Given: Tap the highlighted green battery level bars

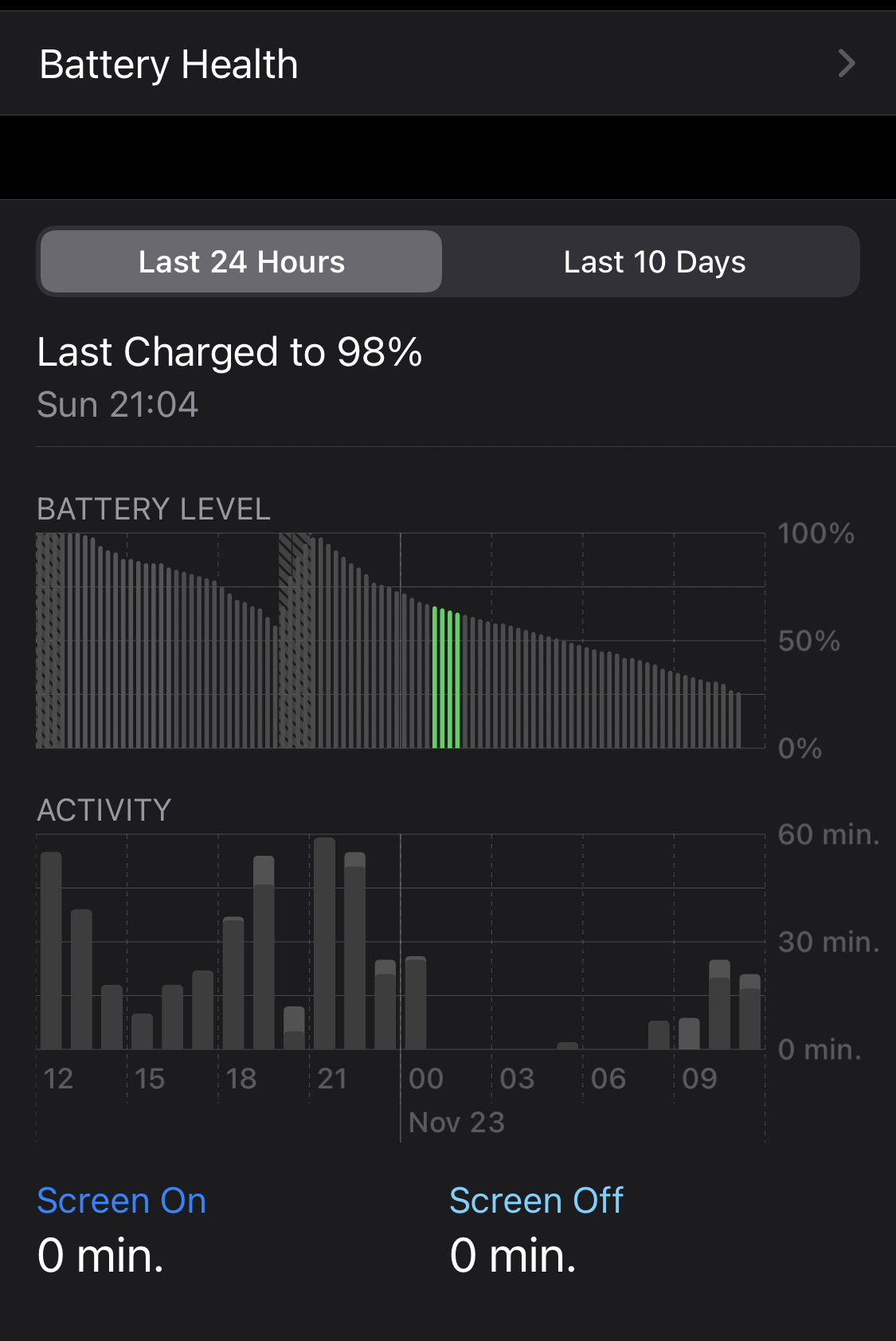Looking at the screenshot, I should (446, 678).
